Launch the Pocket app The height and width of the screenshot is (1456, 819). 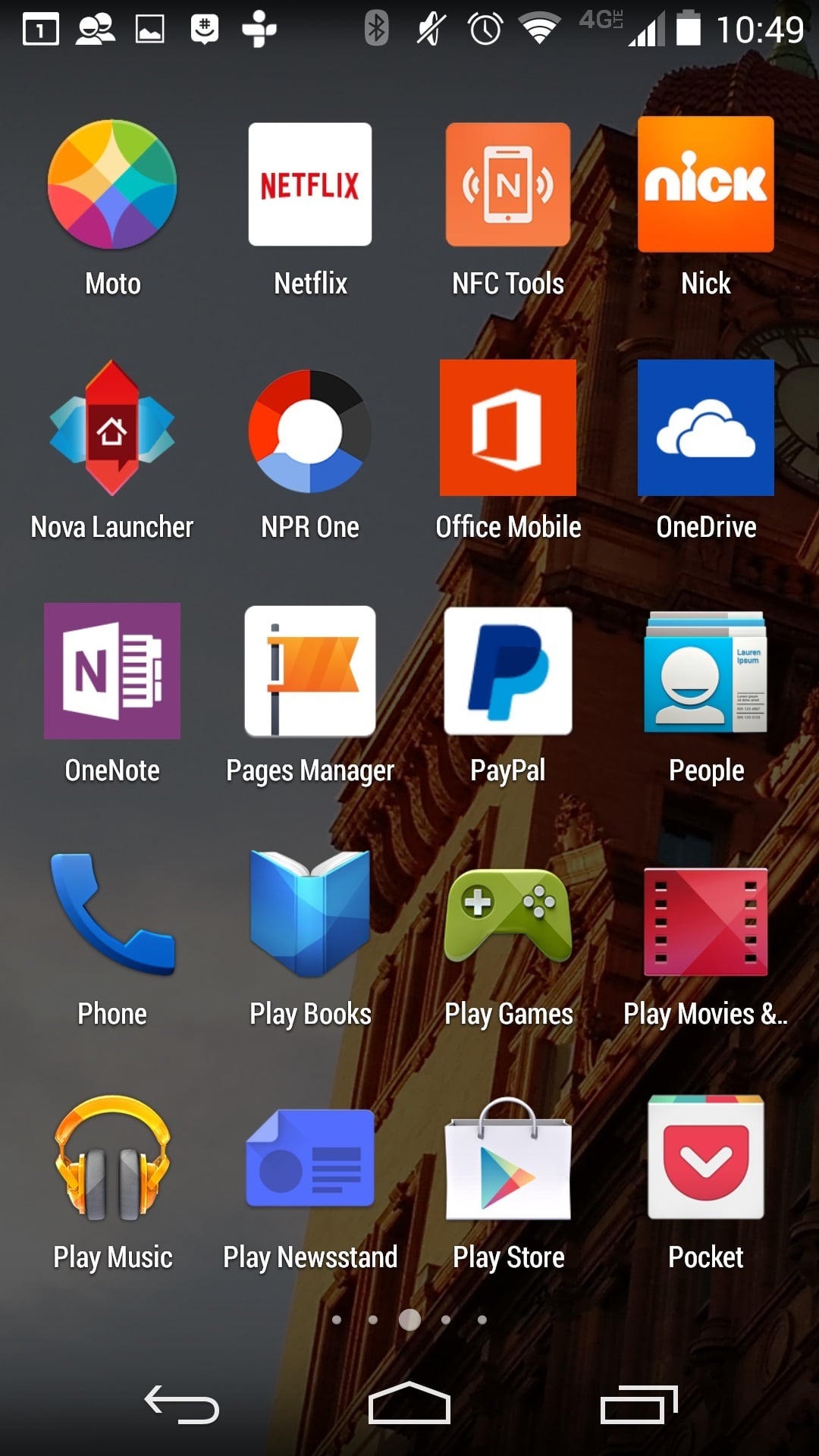click(x=704, y=1159)
